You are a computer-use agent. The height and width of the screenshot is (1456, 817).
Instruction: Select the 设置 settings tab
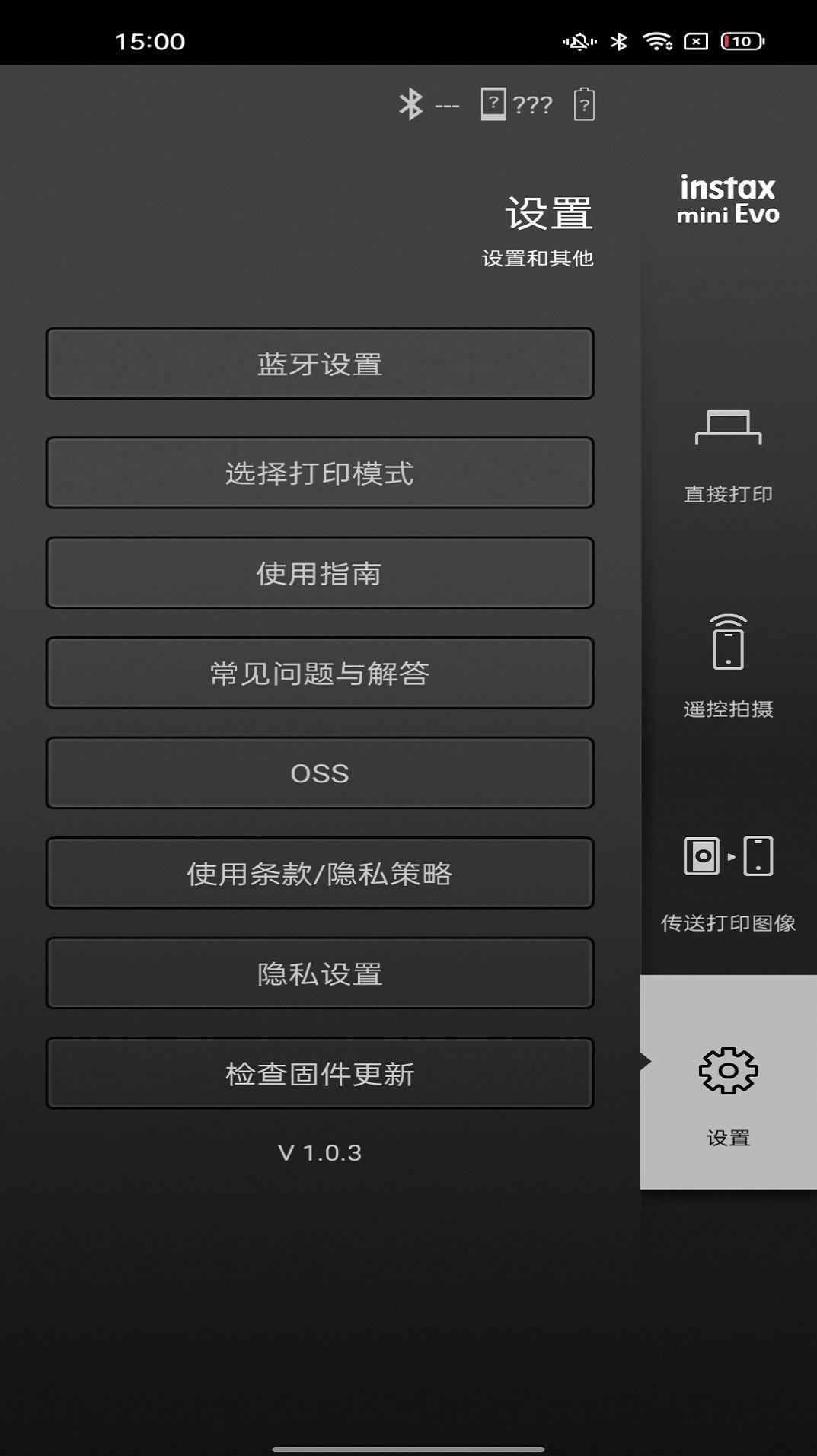pyautogui.click(x=728, y=1082)
